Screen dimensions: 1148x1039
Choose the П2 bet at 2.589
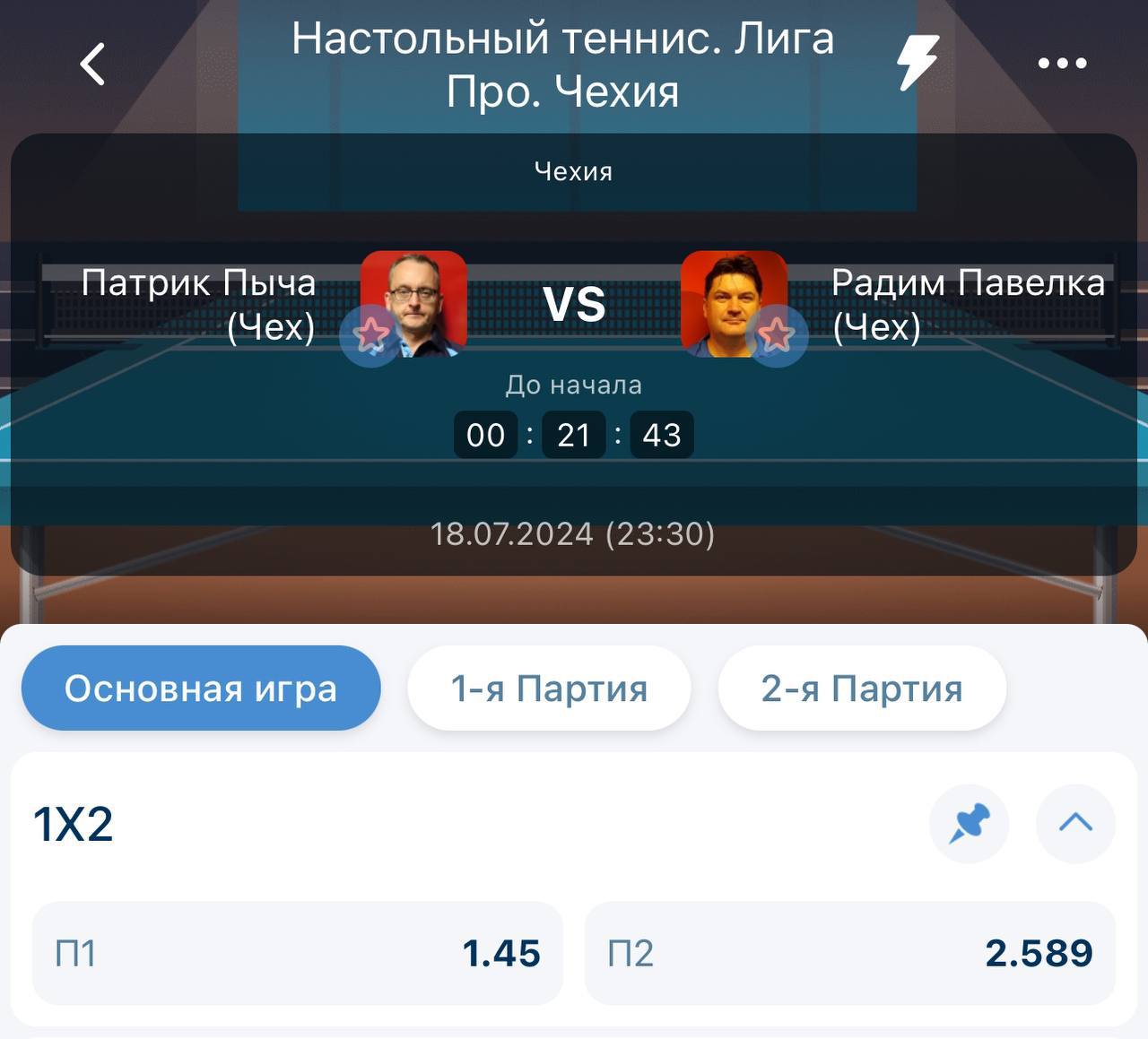pos(849,953)
